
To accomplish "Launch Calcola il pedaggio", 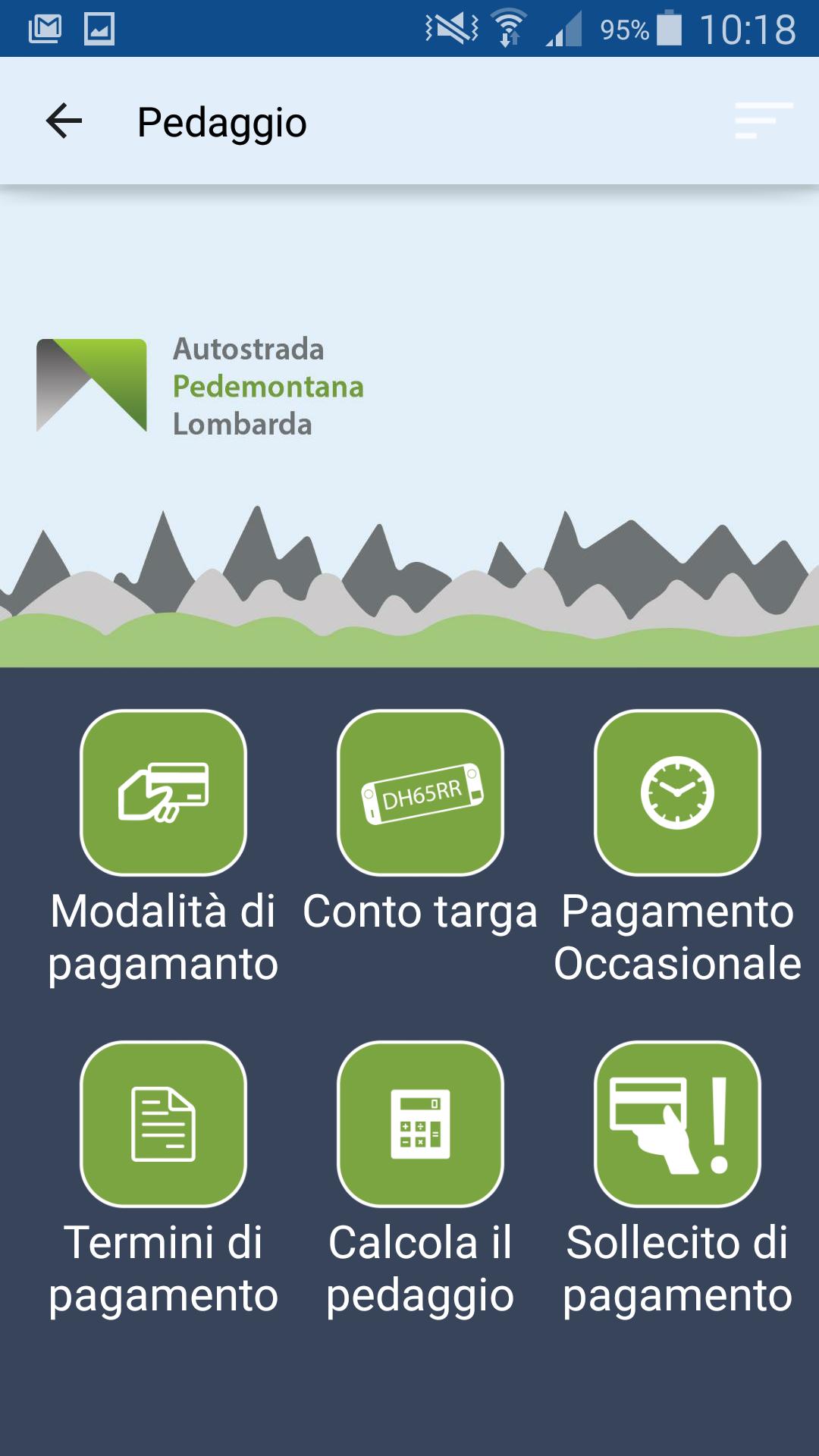I will 420,1124.
